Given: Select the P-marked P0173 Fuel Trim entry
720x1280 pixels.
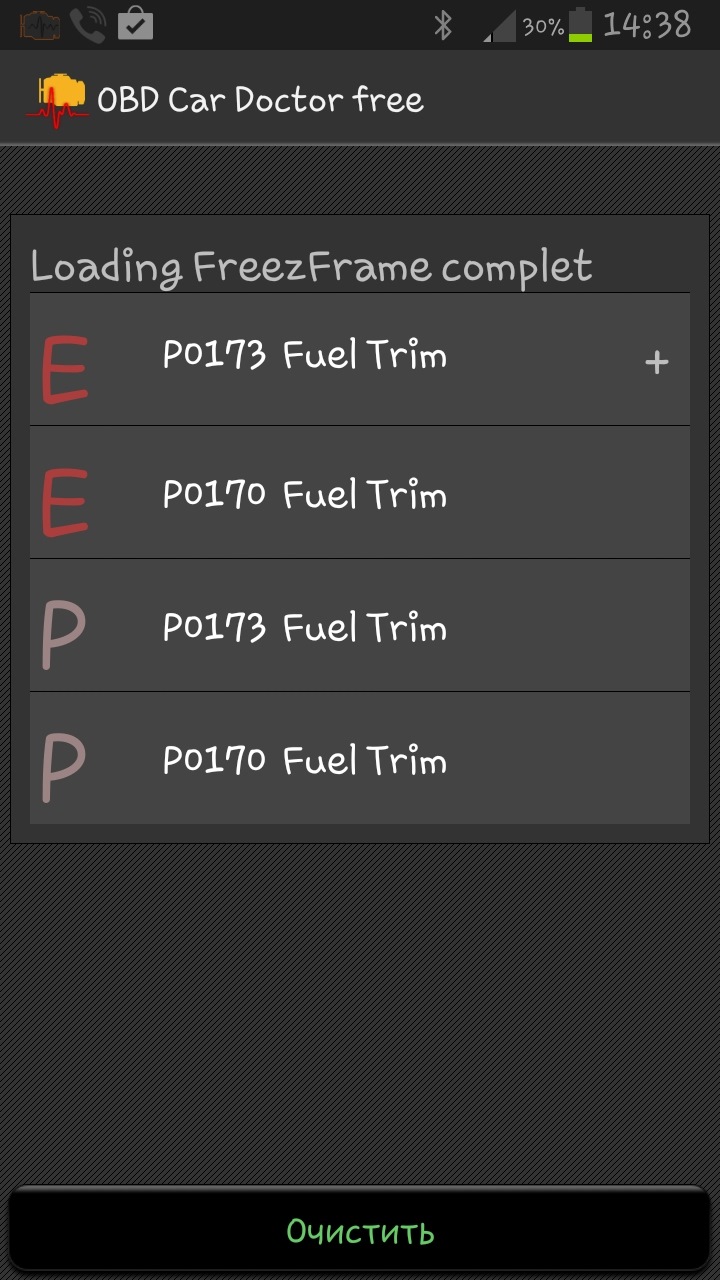Looking at the screenshot, I should tap(305, 627).
